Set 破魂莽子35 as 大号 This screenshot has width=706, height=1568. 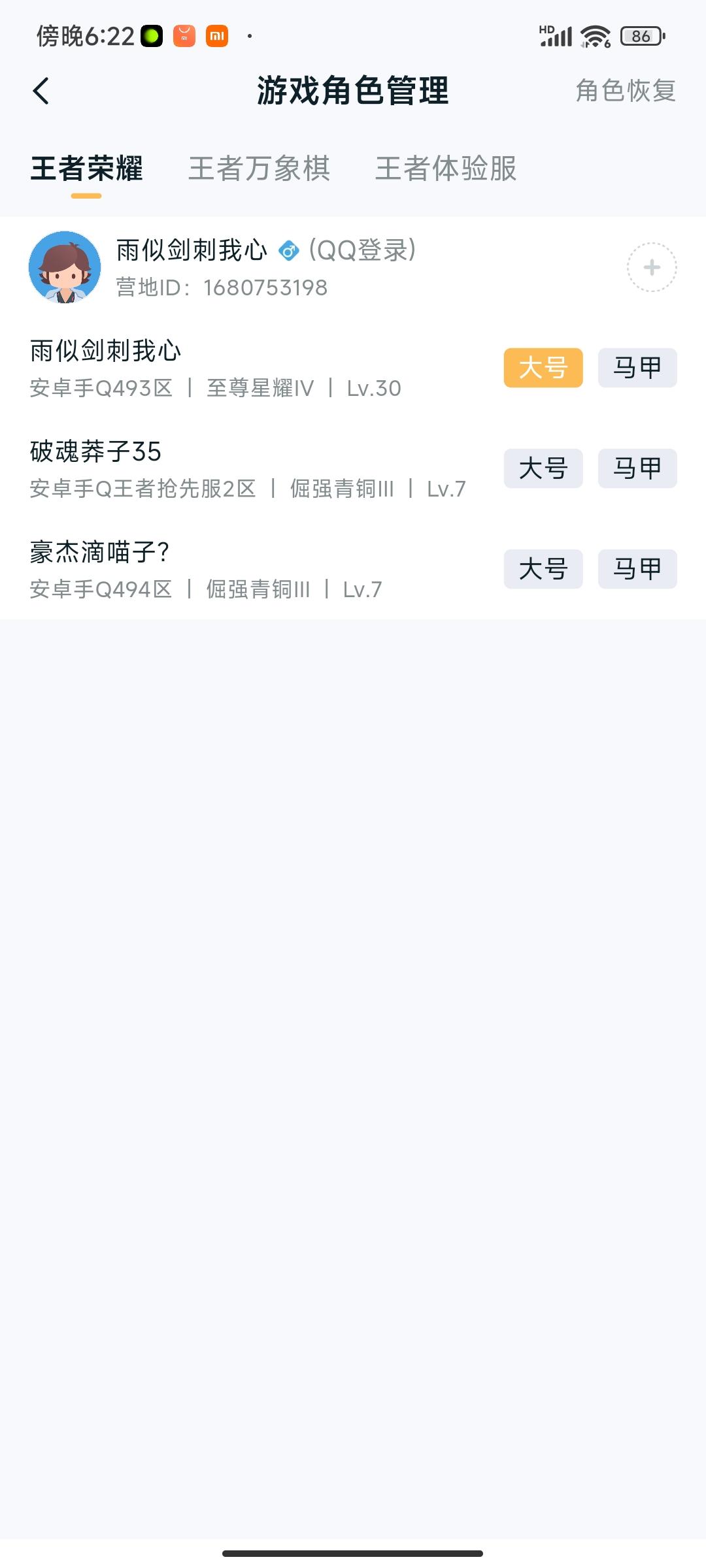[x=543, y=468]
